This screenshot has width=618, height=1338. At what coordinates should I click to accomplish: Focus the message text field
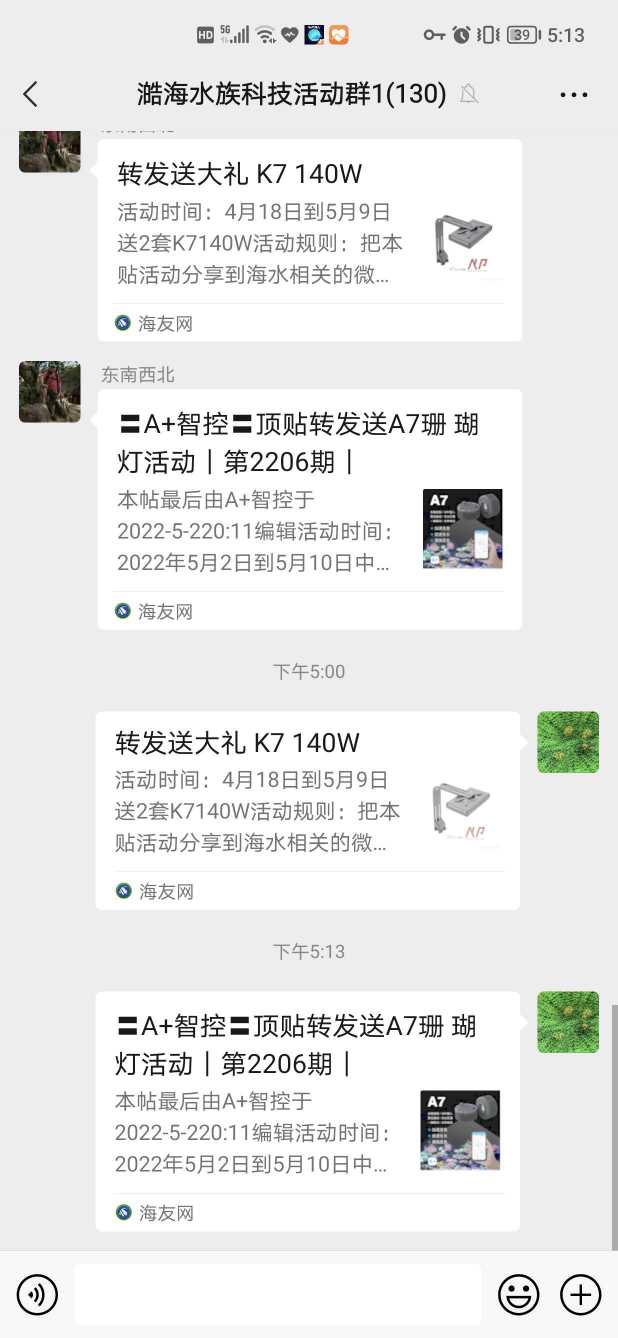click(x=277, y=1295)
